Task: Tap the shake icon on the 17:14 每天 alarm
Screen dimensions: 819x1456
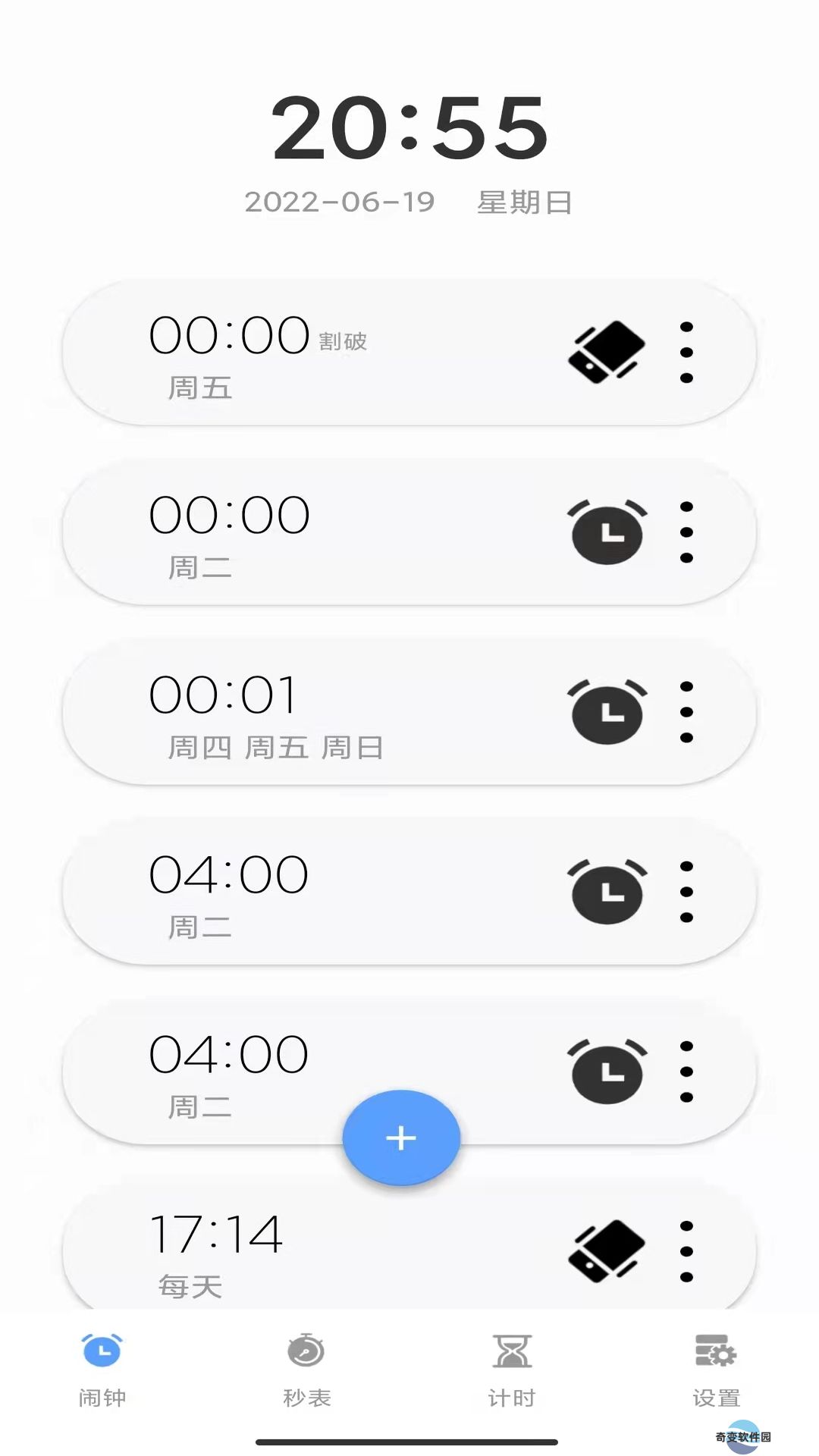Action: click(607, 1250)
